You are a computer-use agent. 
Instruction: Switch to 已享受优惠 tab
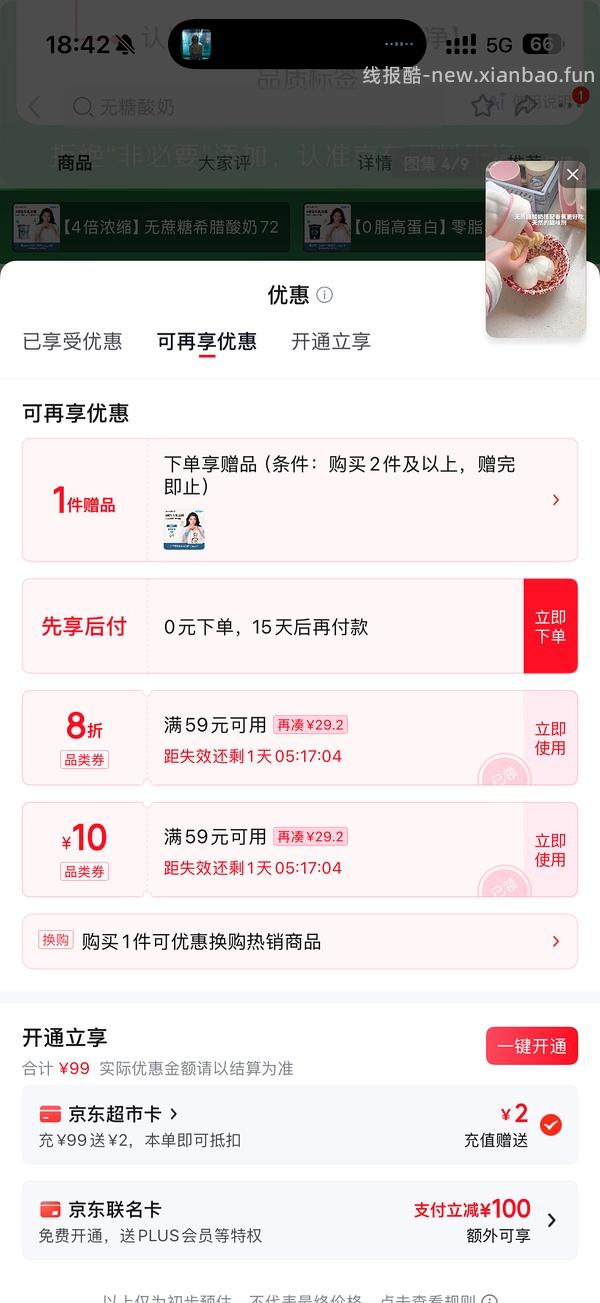click(x=72, y=341)
